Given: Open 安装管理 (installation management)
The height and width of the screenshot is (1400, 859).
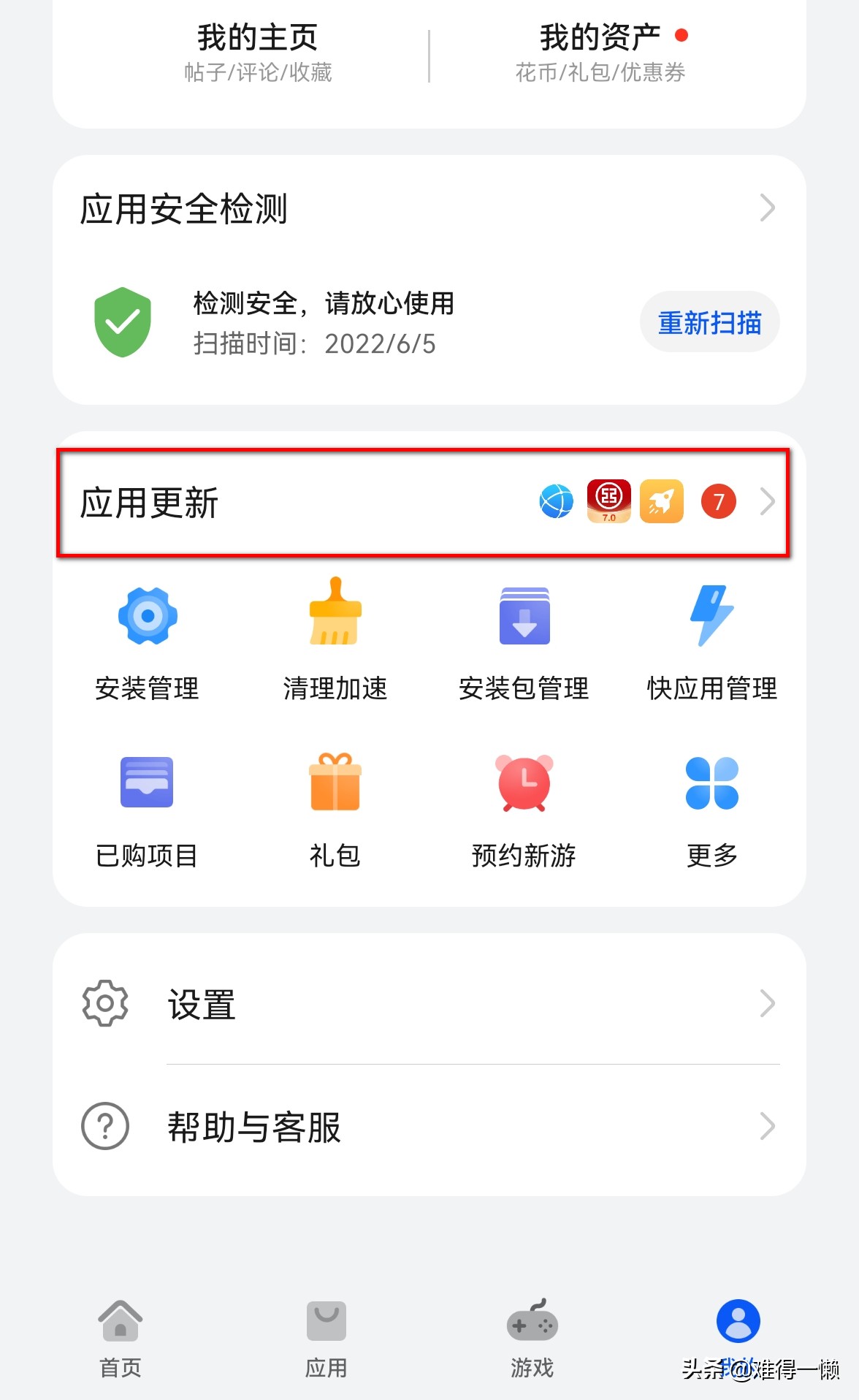Looking at the screenshot, I should point(147,643).
